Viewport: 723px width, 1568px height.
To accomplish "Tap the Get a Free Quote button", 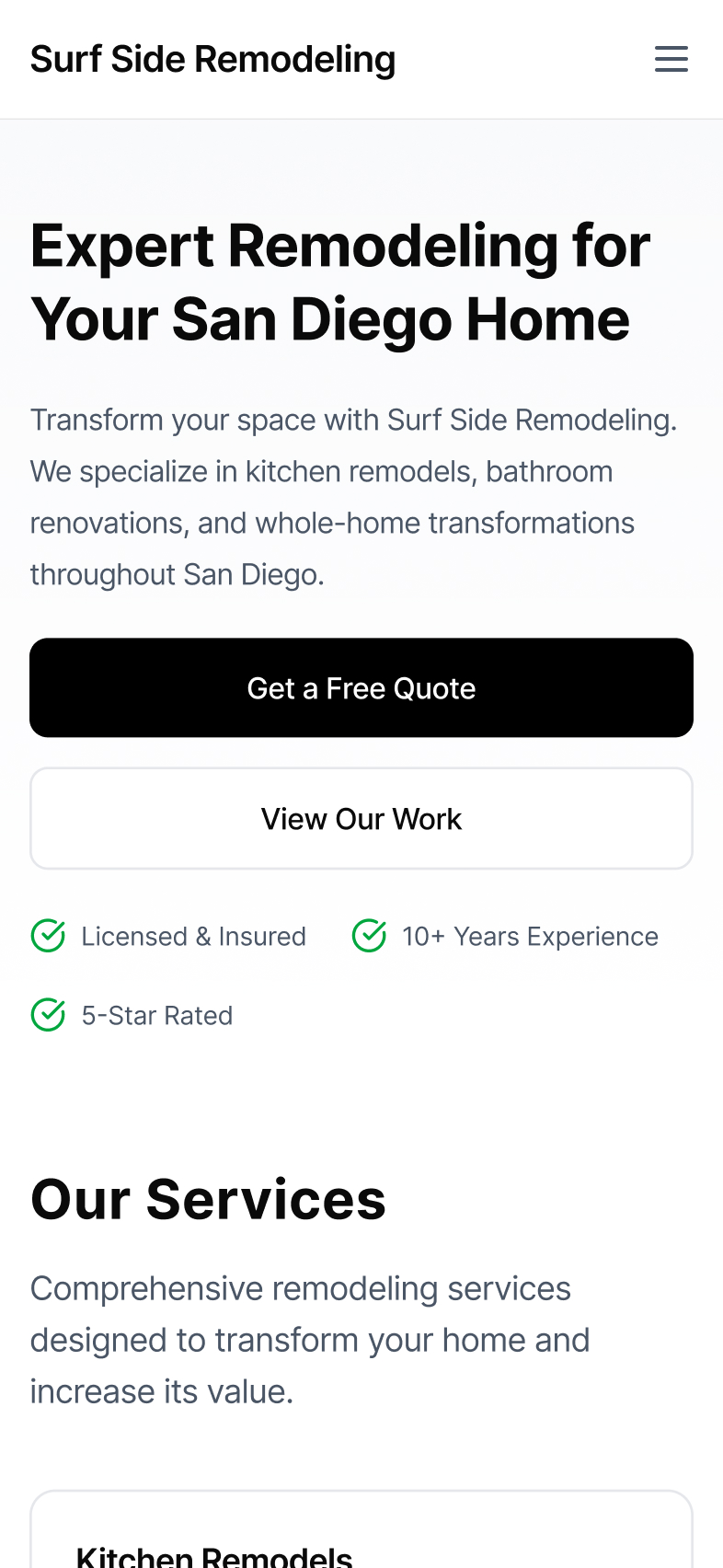I will (361, 687).
